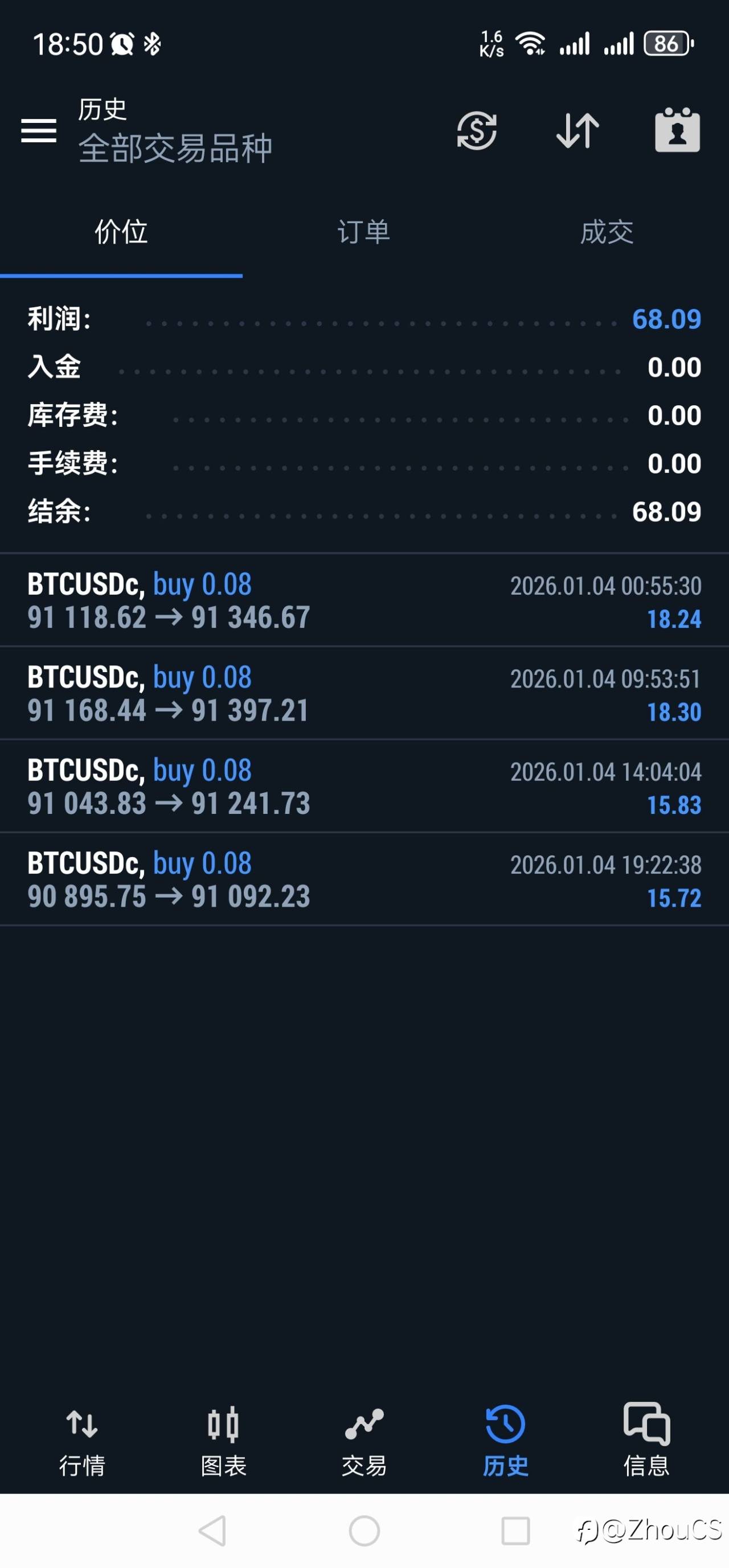
Task: Switch to the 成交 tab
Action: [x=607, y=232]
